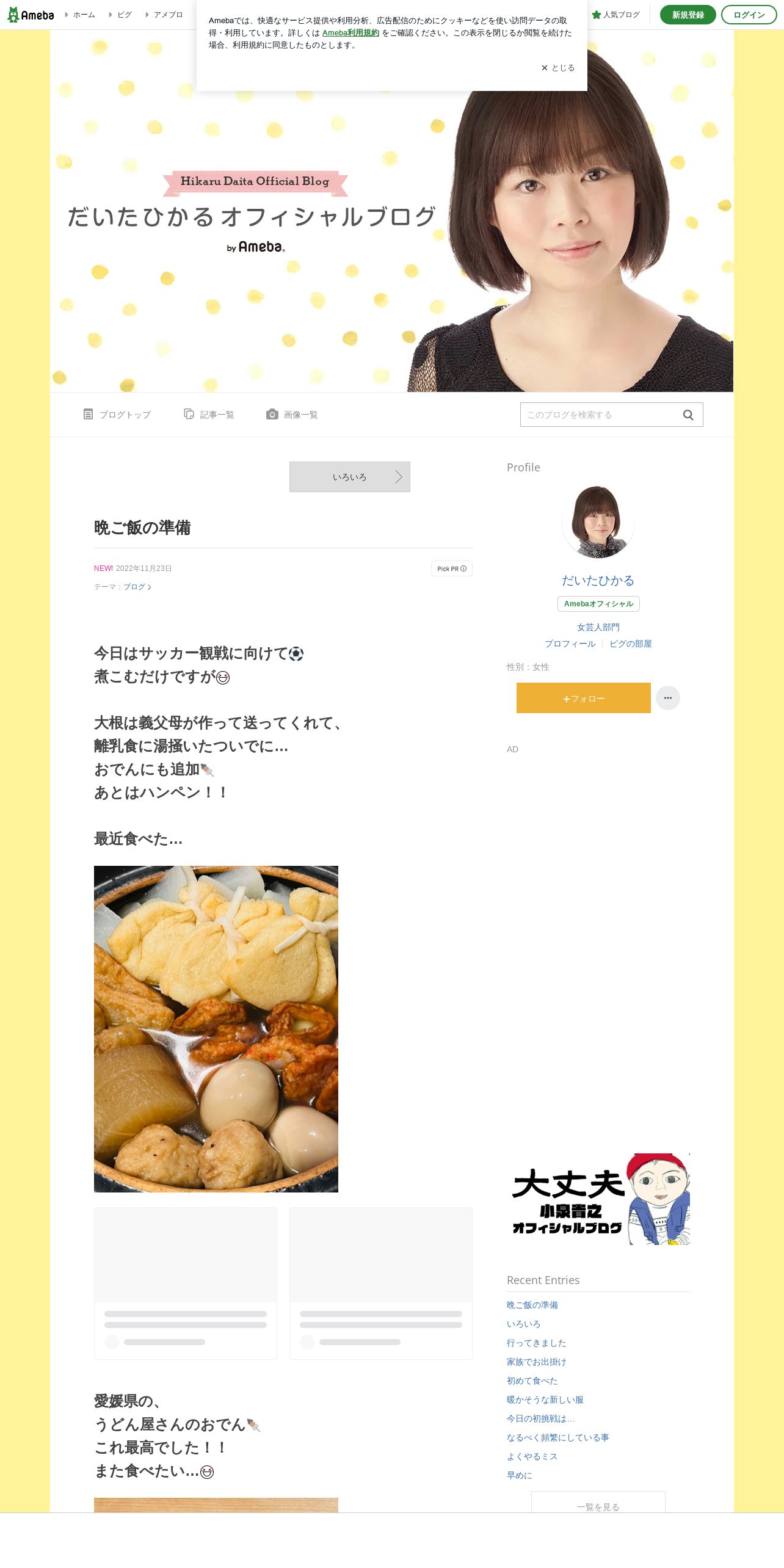Image resolution: width=784 pixels, height=1568 pixels.
Task: Open the 記事一覧 article list
Action: click(209, 415)
